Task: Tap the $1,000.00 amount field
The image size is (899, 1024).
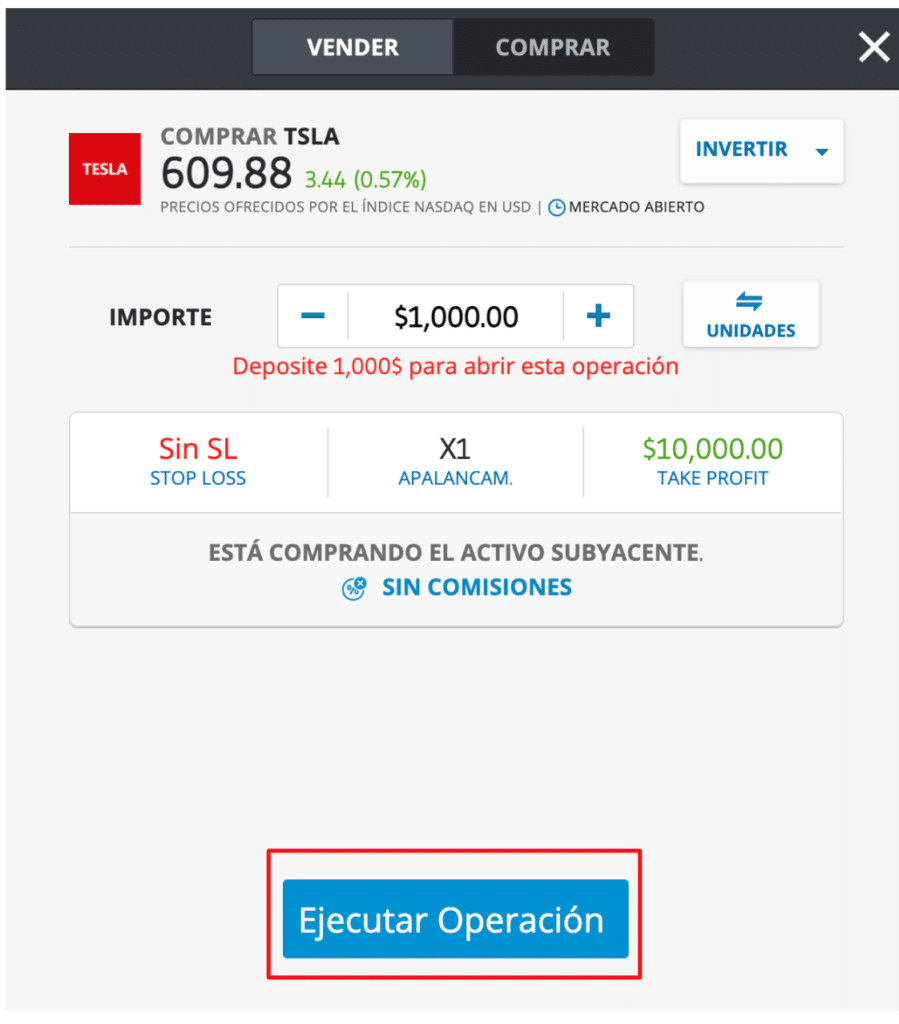Action: [x=456, y=317]
